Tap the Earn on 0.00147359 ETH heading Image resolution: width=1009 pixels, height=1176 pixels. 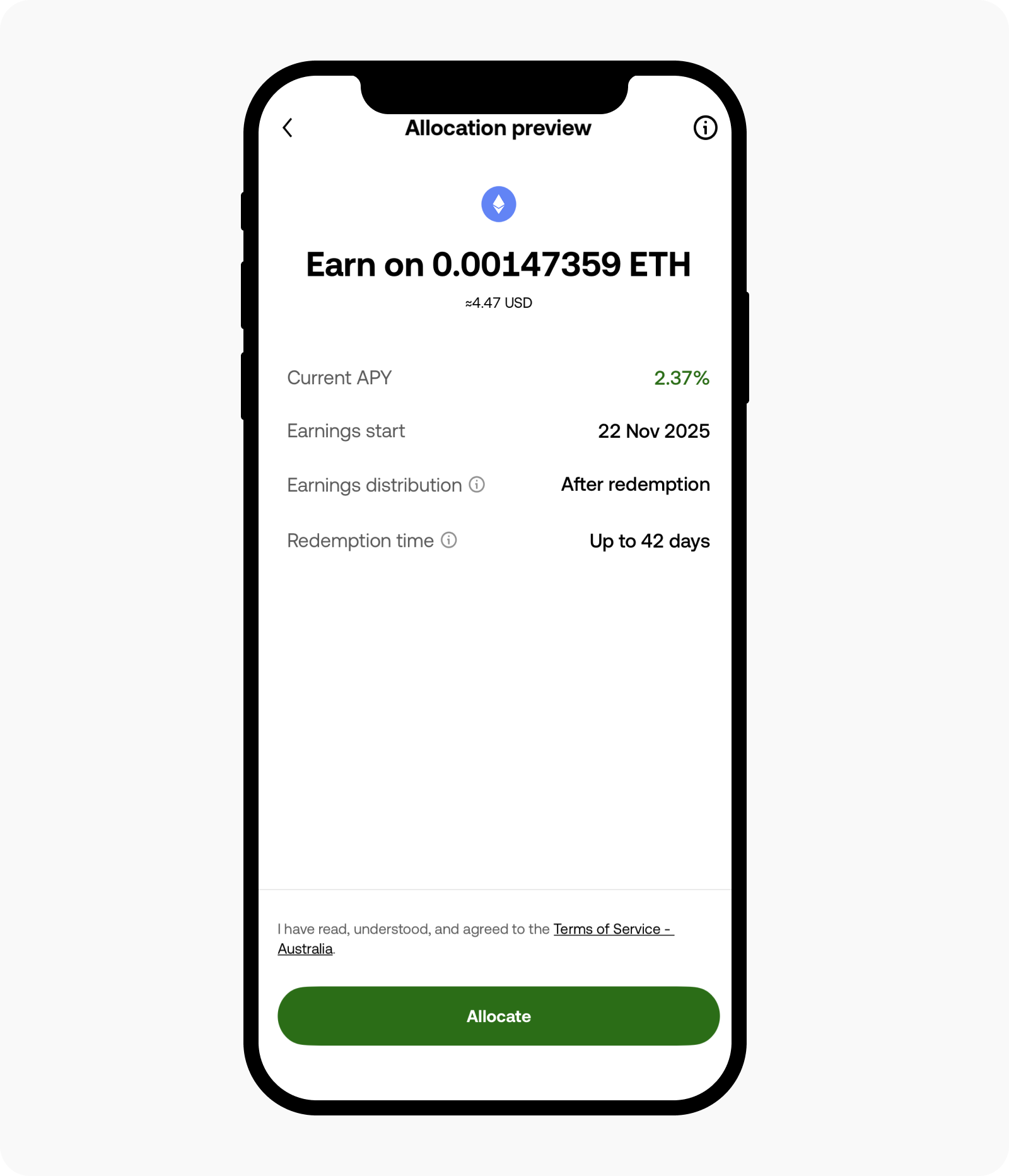click(x=498, y=264)
